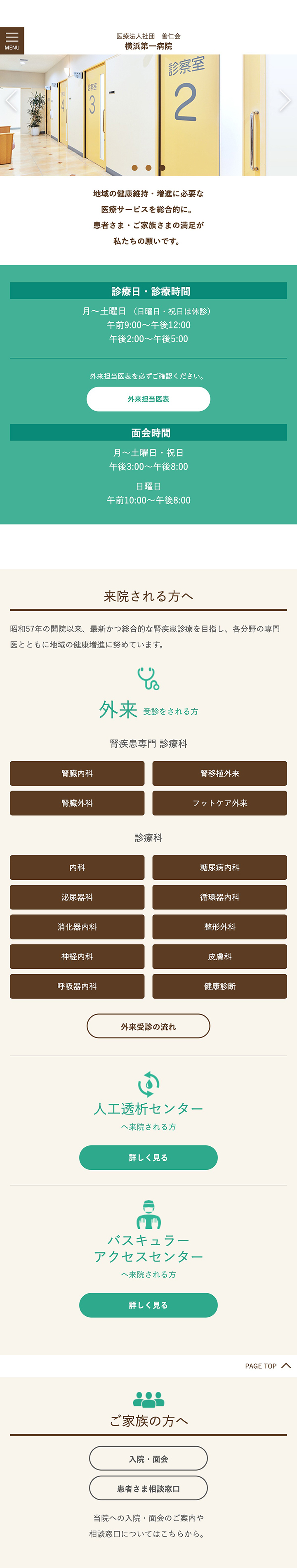Open 循環器内科 department

click(x=219, y=897)
